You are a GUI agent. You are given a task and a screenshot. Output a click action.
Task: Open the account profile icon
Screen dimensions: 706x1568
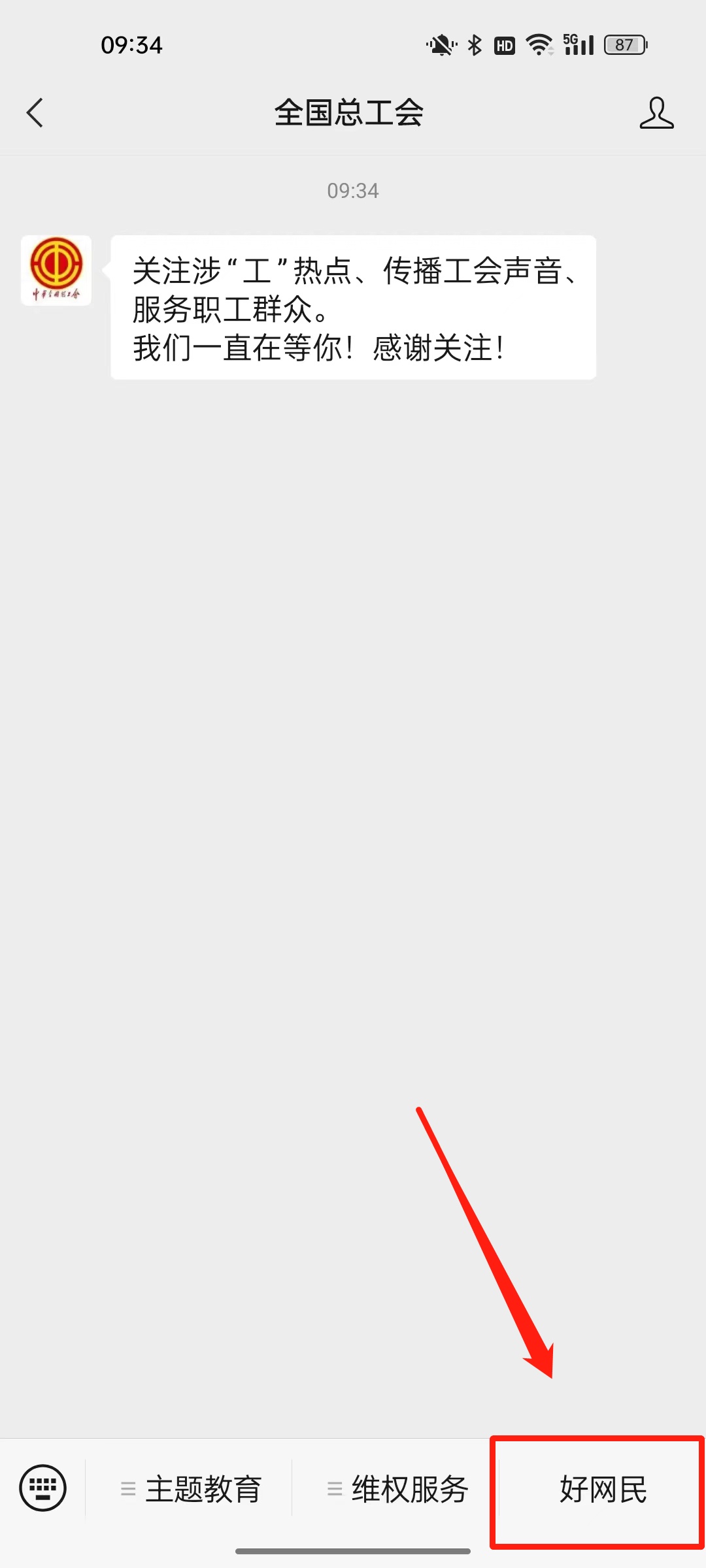pyautogui.click(x=656, y=113)
